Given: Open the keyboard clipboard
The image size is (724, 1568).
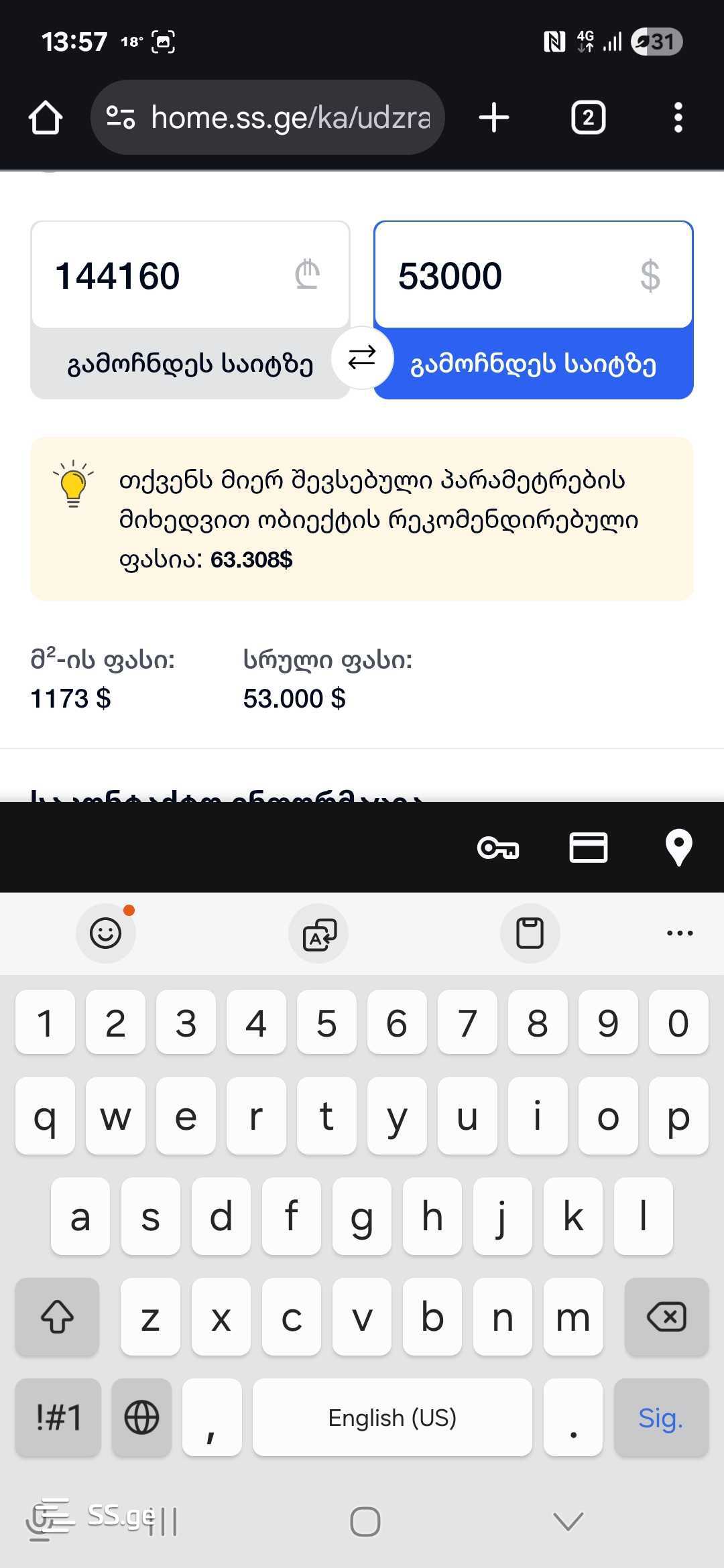Looking at the screenshot, I should pyautogui.click(x=530, y=933).
